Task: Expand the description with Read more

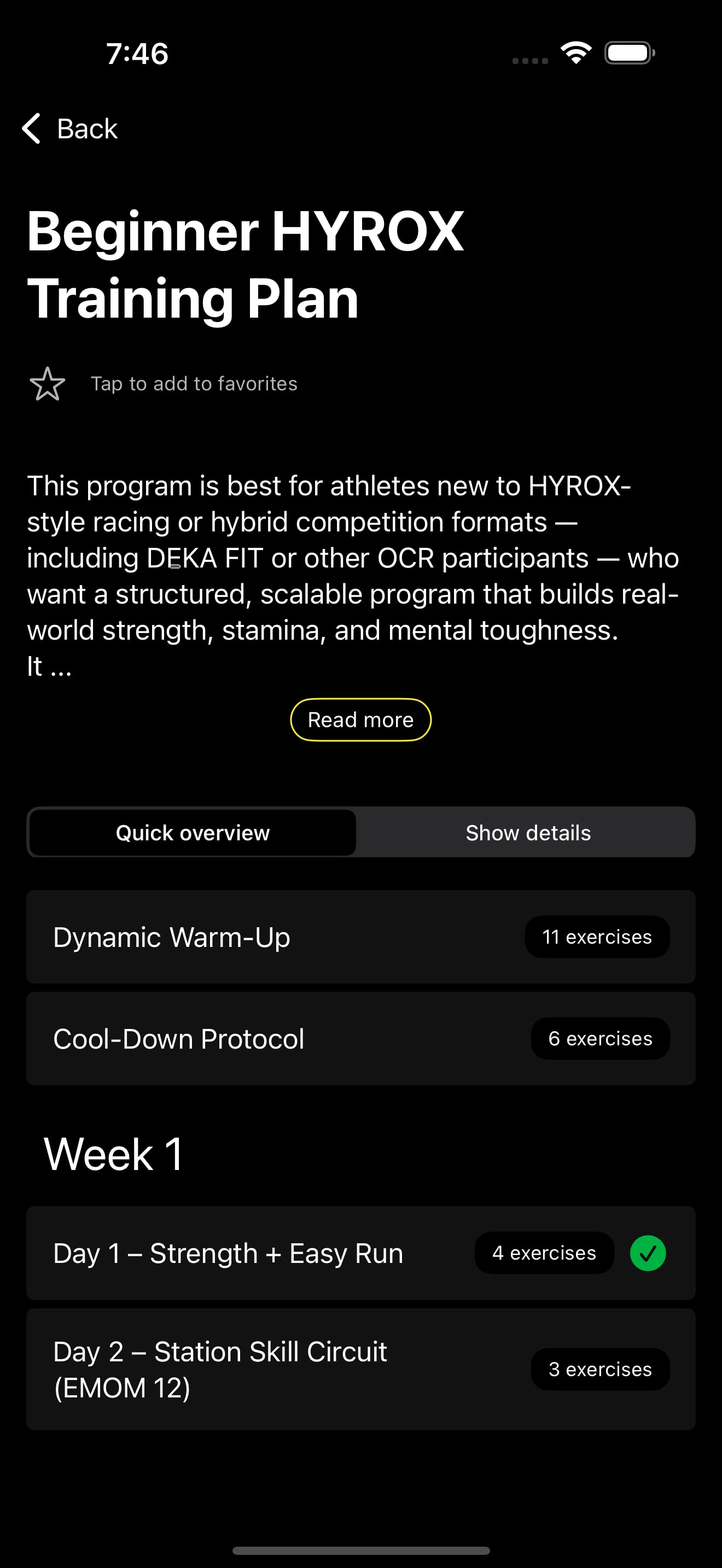Action: [x=360, y=719]
